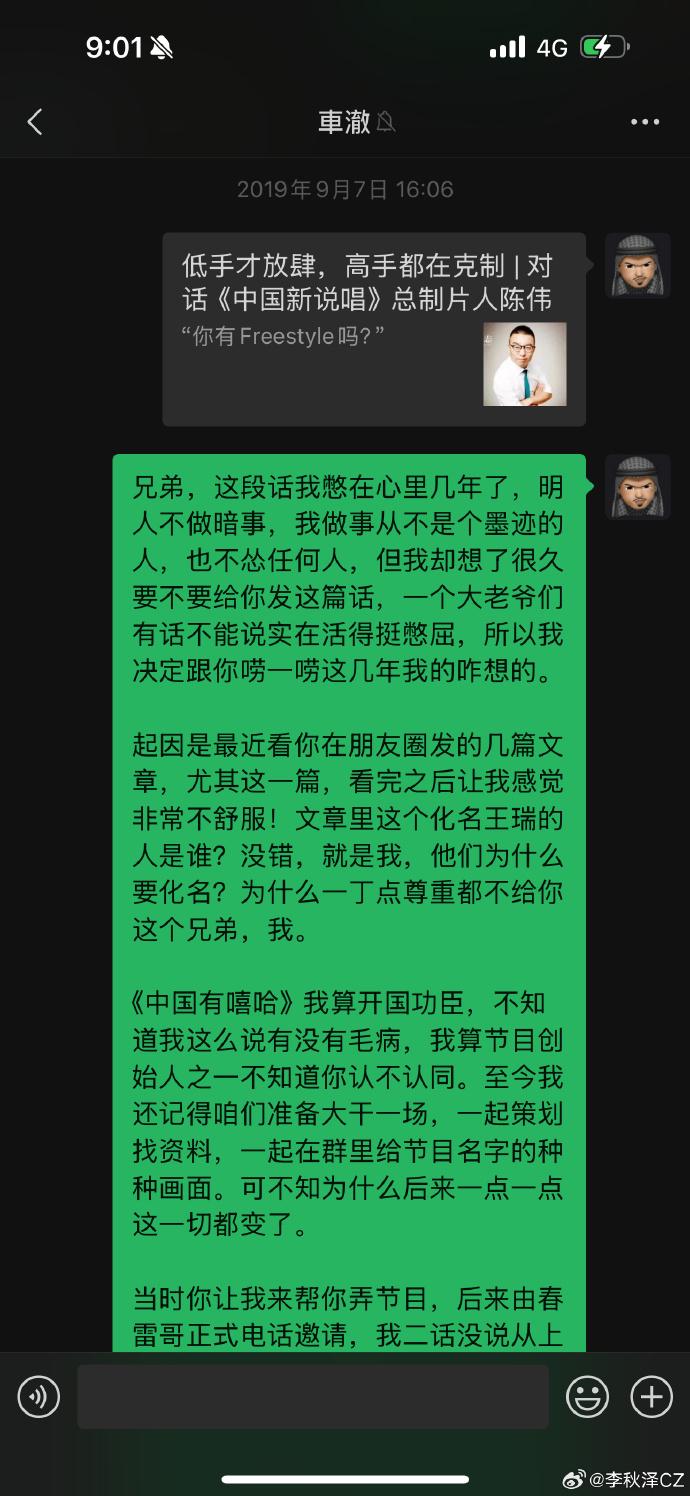Tap the avatar beside the long green message
The image size is (690, 1496).
[637, 487]
